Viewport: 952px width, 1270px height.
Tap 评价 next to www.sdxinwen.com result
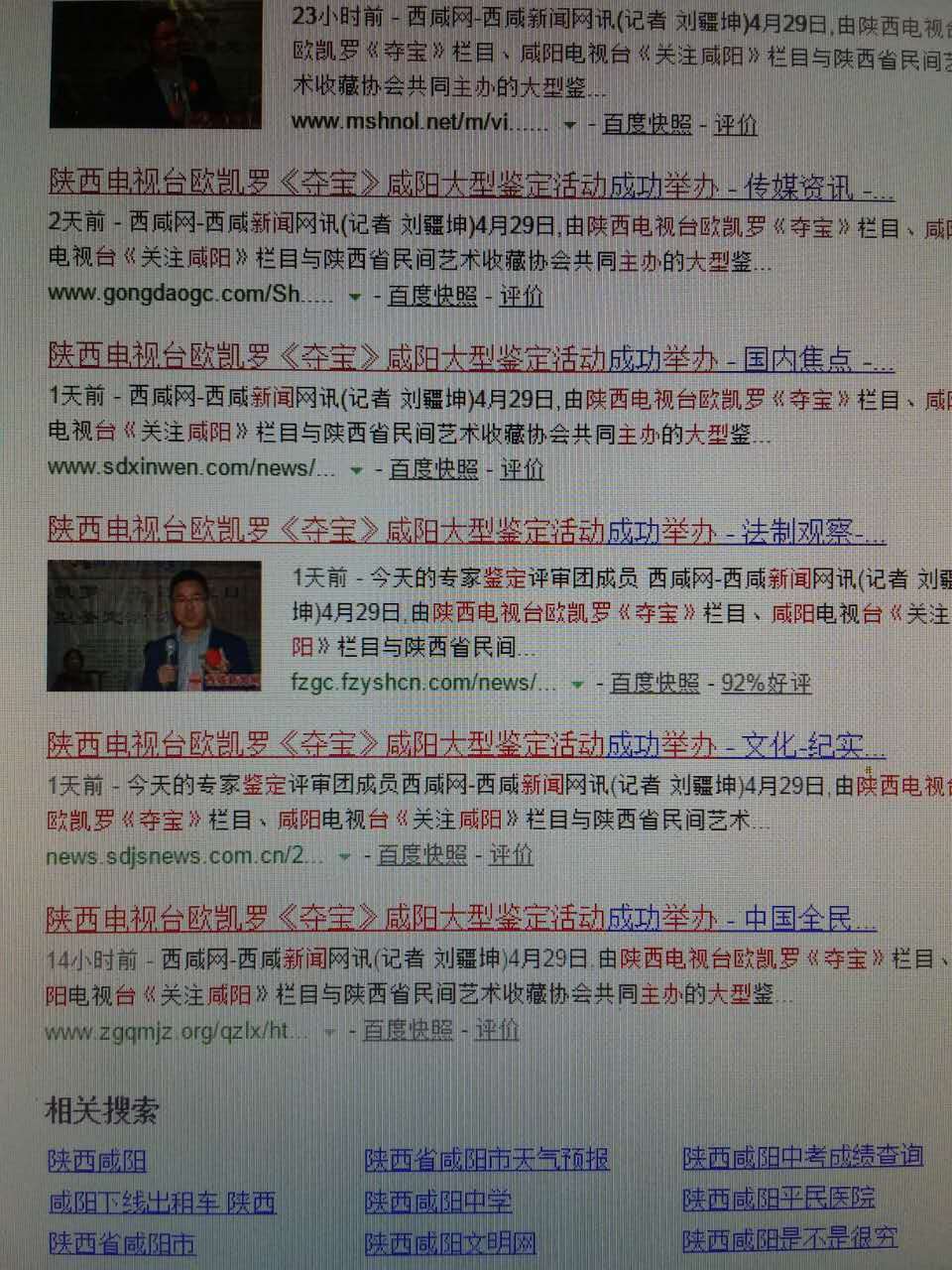(522, 468)
